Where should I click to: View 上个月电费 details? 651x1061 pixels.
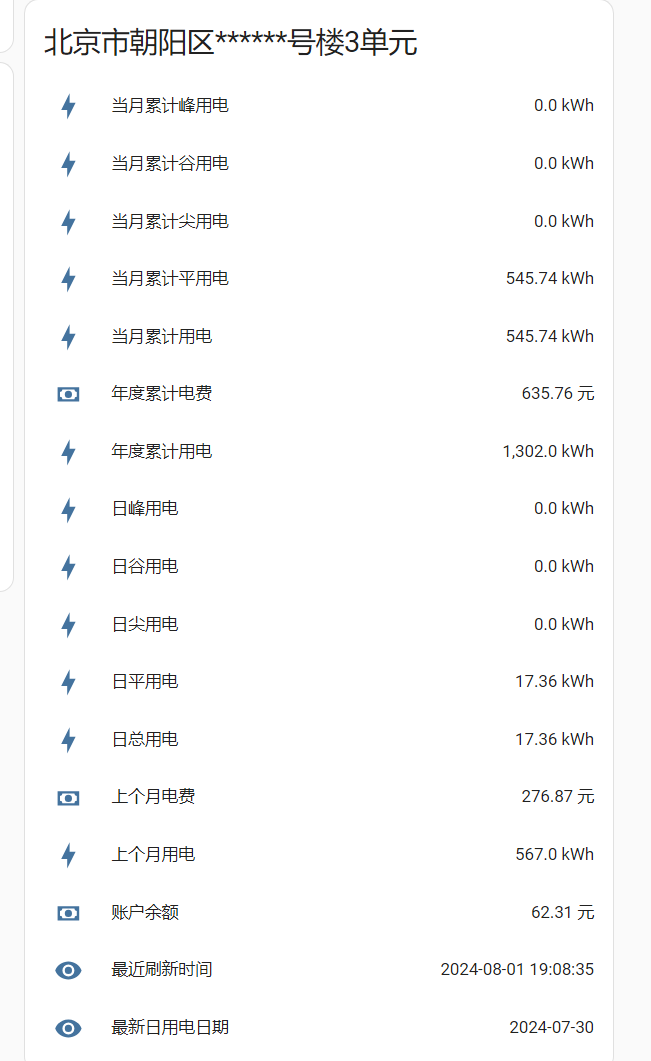tap(319, 796)
